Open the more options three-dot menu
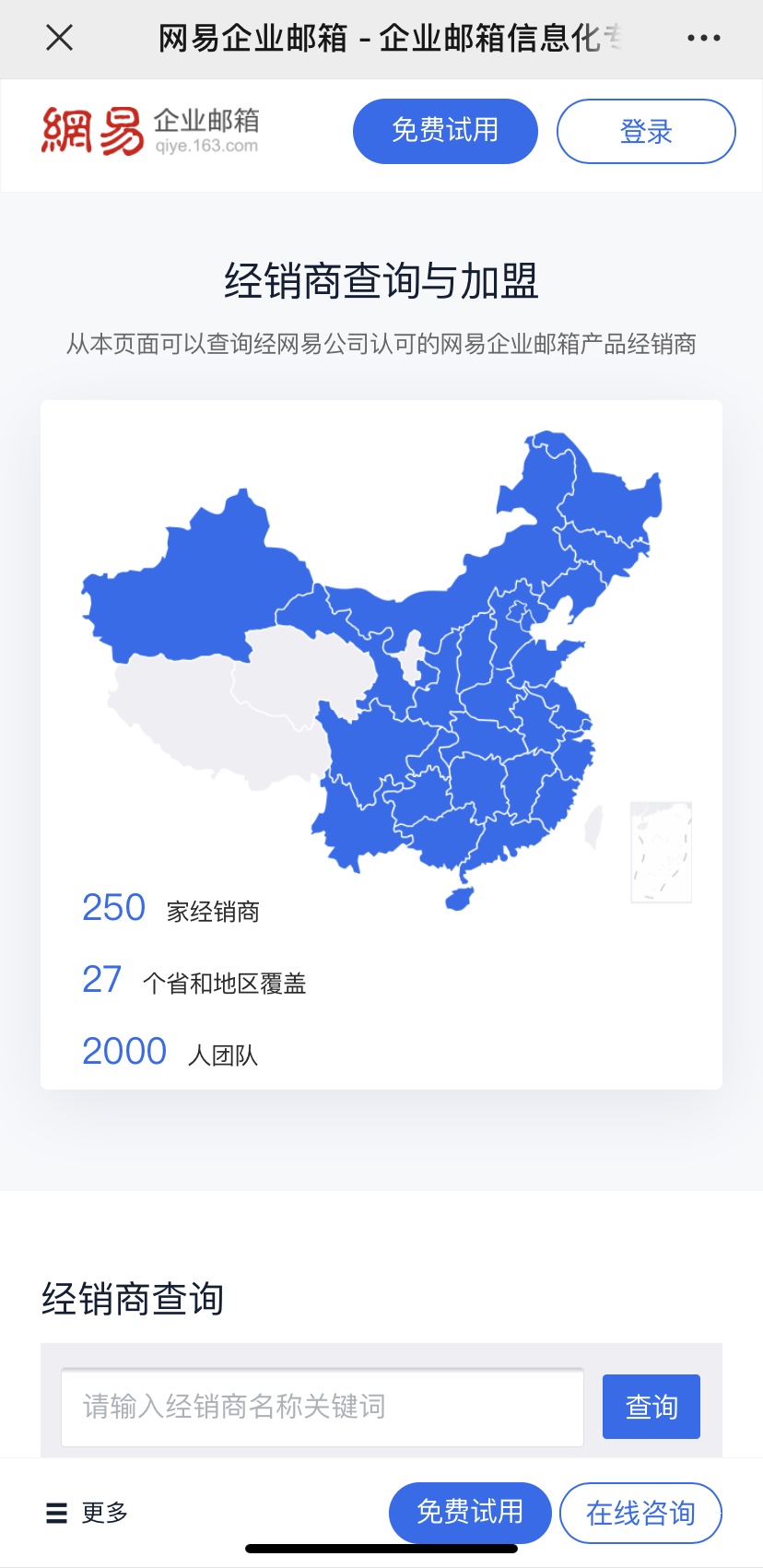Image resolution: width=763 pixels, height=1568 pixels. click(704, 38)
